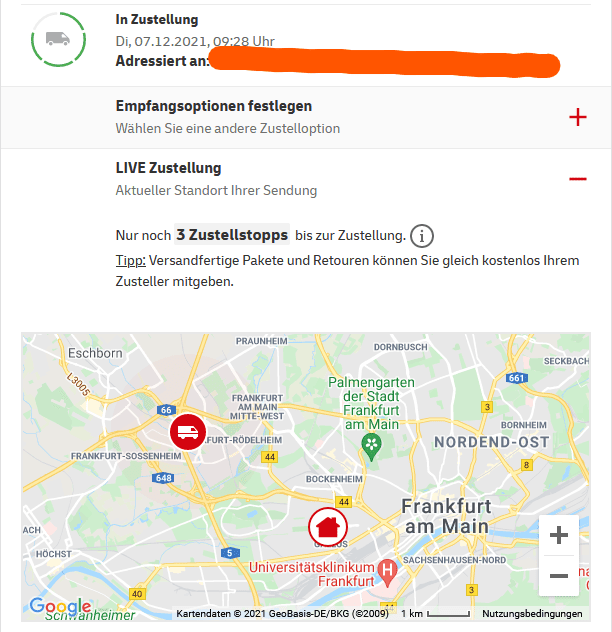Tap the delivery truck marker on map
This screenshot has height=632, width=612.
pyautogui.click(x=187, y=432)
